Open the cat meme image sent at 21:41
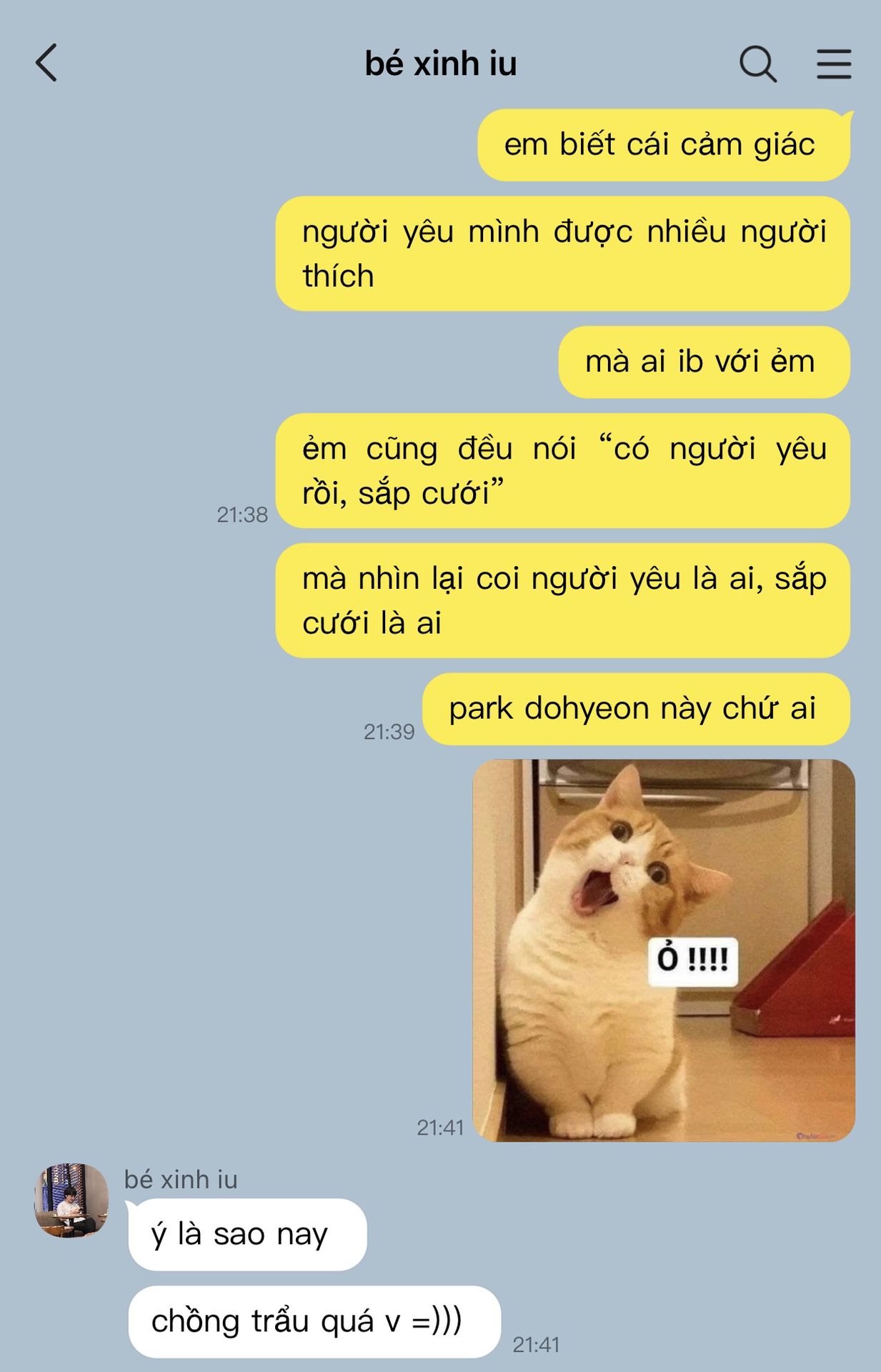The width and height of the screenshot is (881, 1372). pyautogui.click(x=664, y=950)
